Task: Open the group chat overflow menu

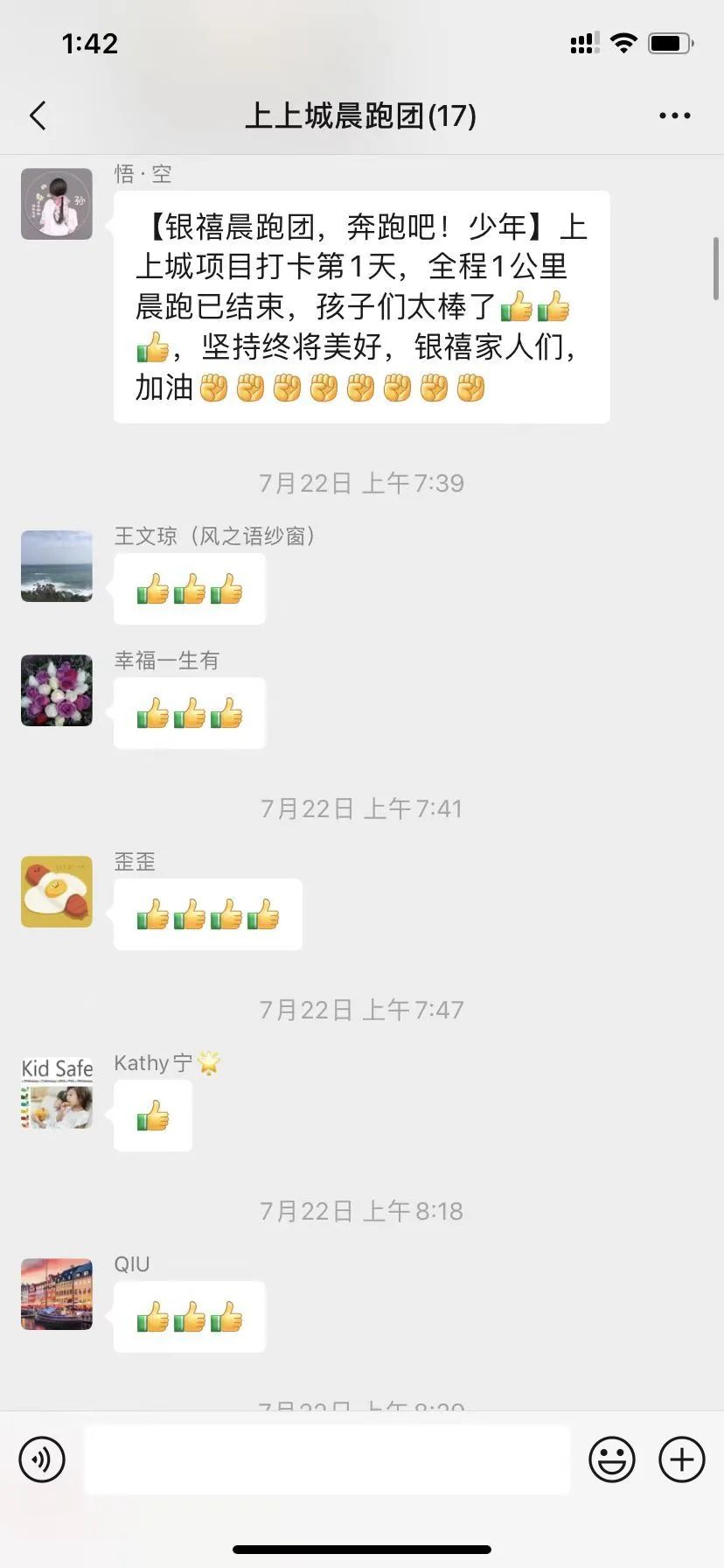Action: coord(674,115)
